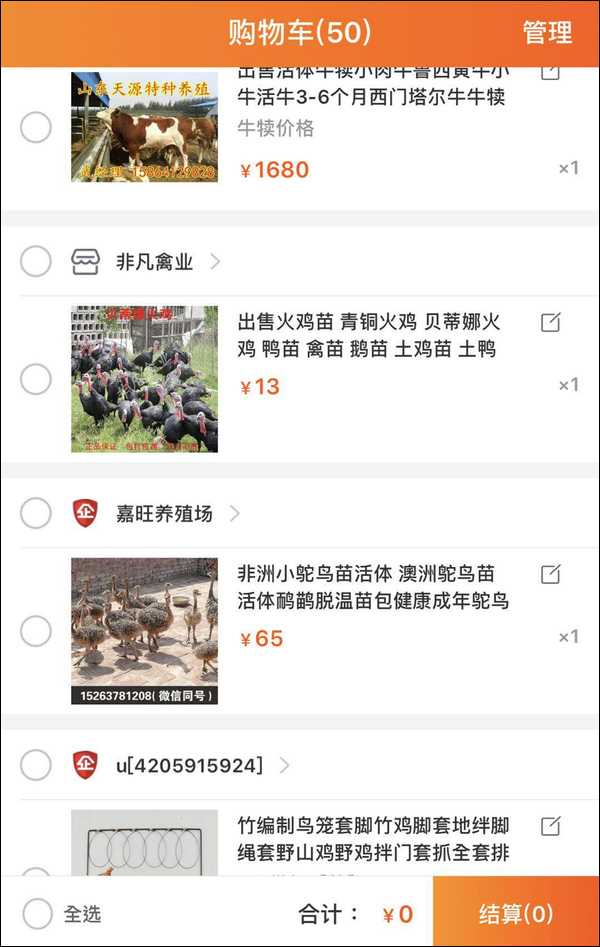Tap 管理 to manage the cart
The height and width of the screenshot is (947, 600).
[547, 32]
